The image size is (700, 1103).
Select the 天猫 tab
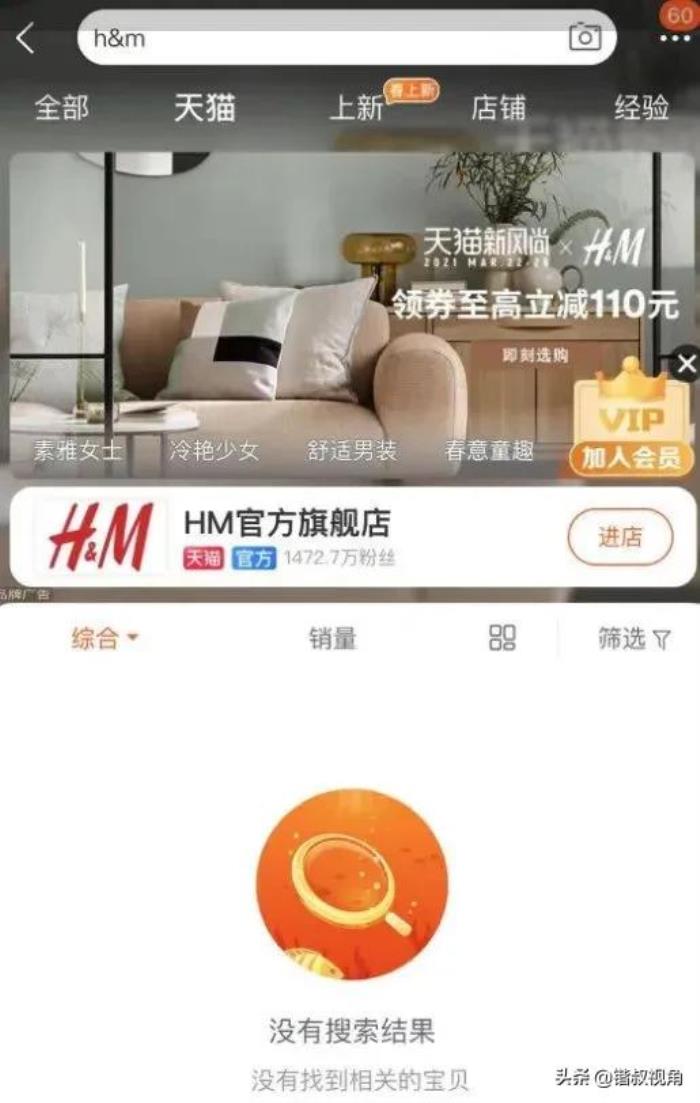click(204, 108)
